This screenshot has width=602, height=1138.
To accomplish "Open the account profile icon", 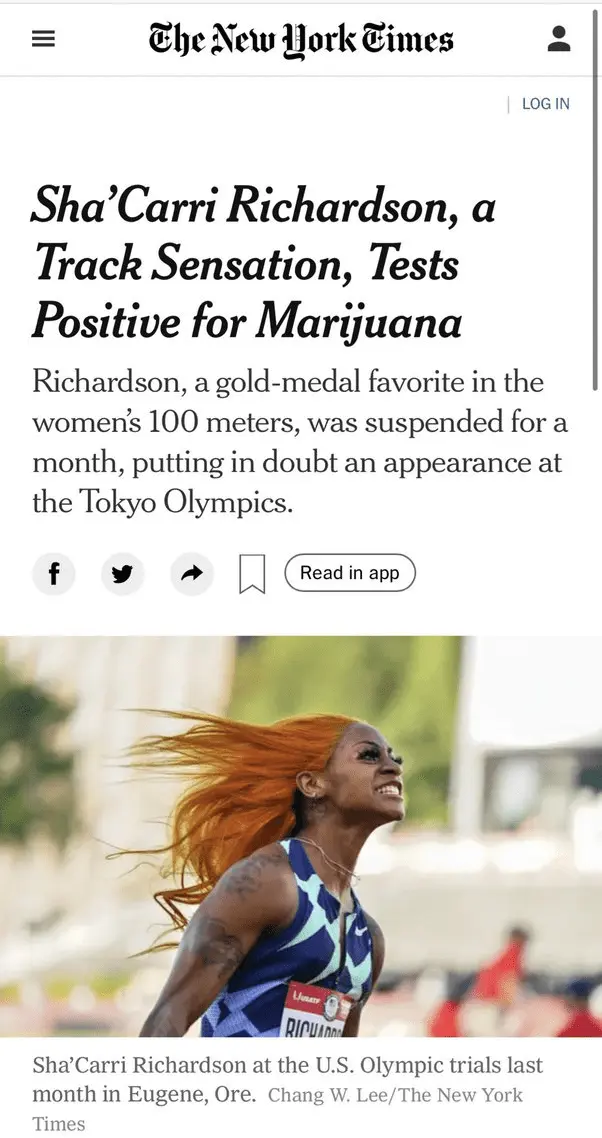I will point(559,39).
